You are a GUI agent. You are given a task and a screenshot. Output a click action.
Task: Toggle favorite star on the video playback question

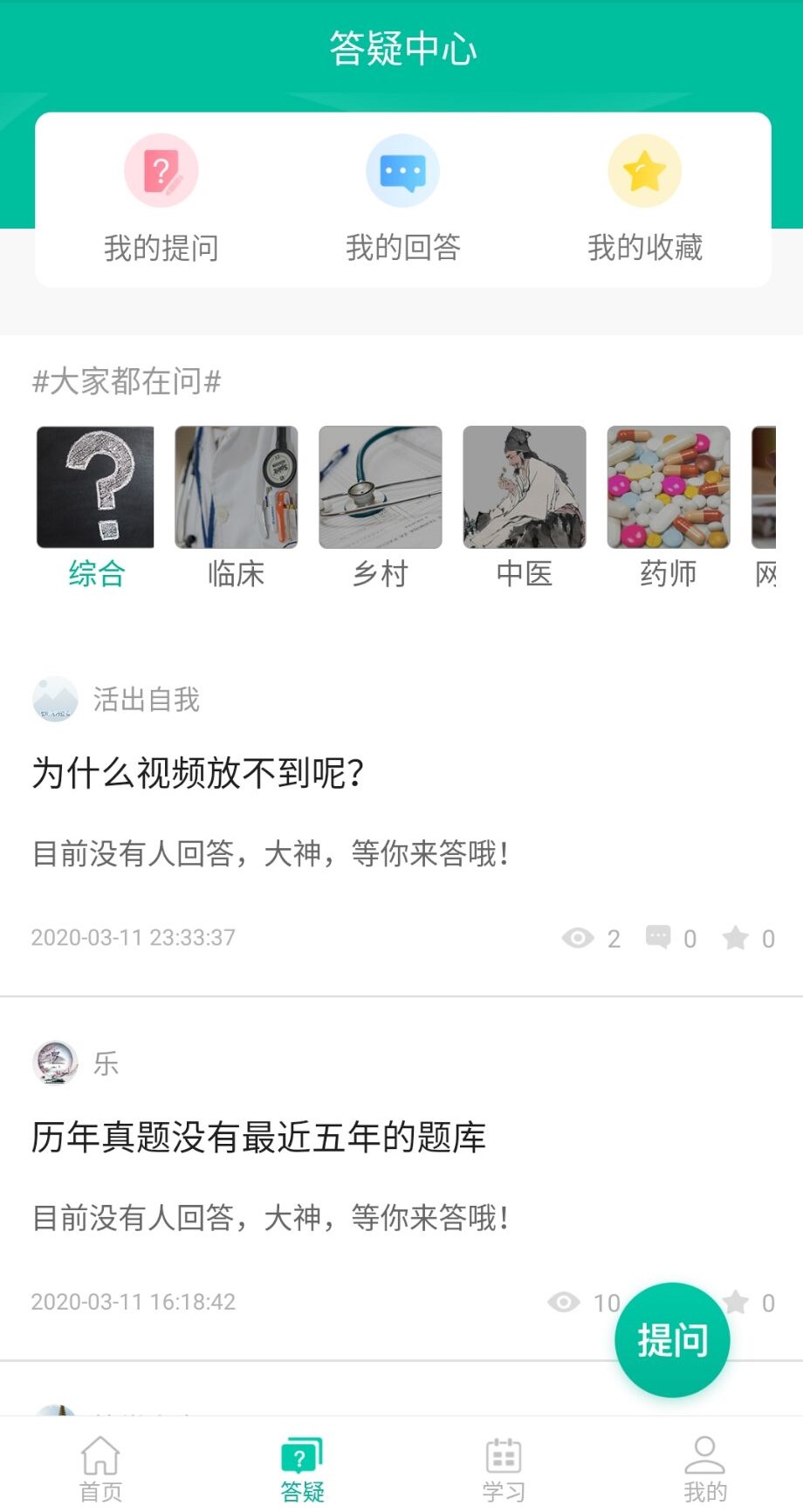(x=738, y=937)
